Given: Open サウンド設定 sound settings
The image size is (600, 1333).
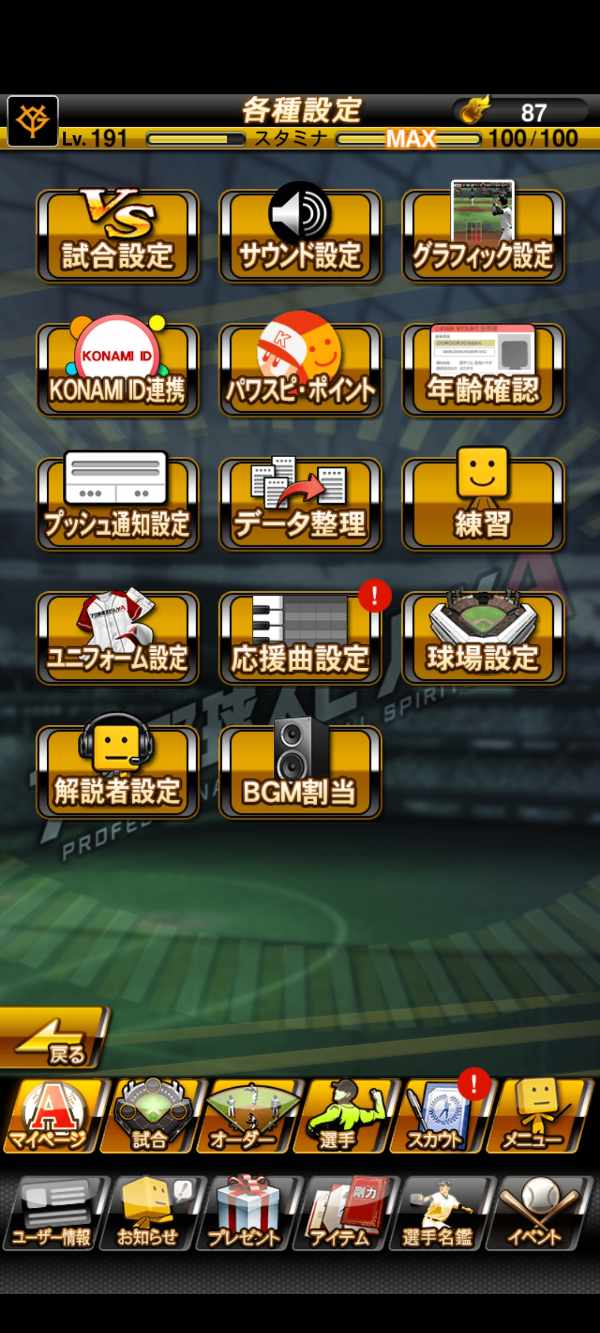Looking at the screenshot, I should (300, 236).
